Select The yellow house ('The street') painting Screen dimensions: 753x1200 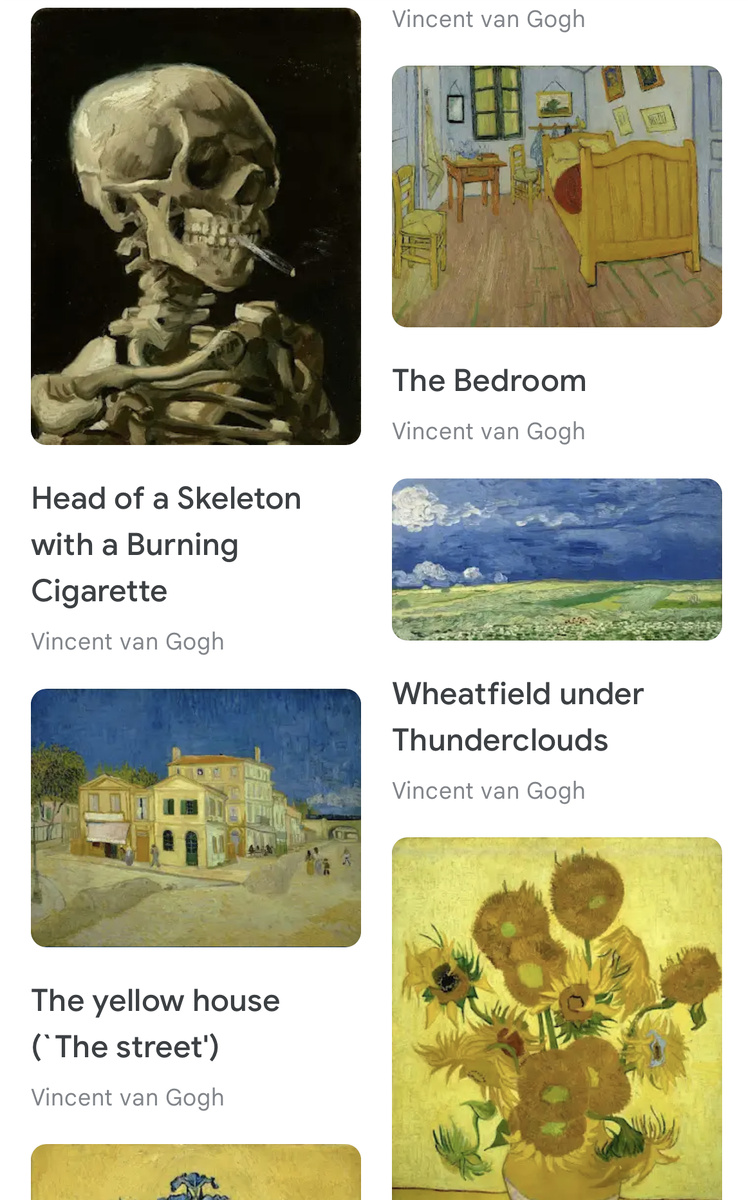pos(196,818)
